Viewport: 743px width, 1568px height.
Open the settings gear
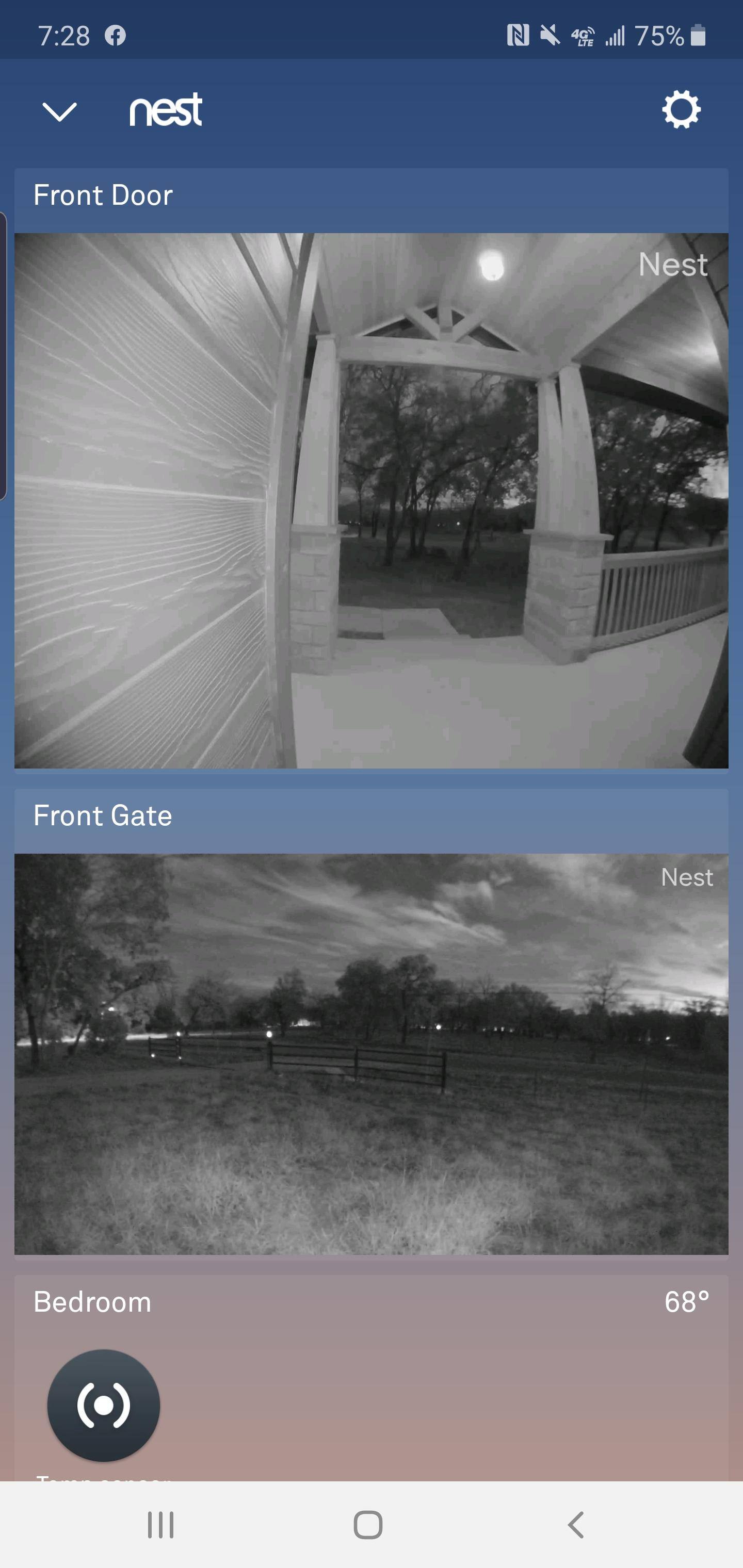click(x=680, y=110)
